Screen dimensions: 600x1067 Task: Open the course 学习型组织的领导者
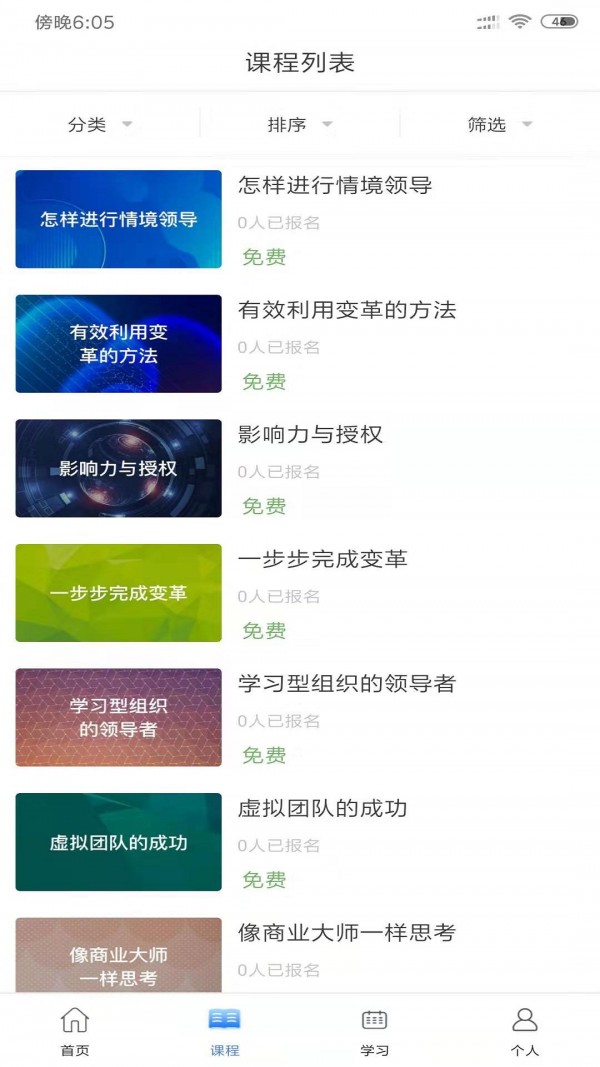click(300, 717)
